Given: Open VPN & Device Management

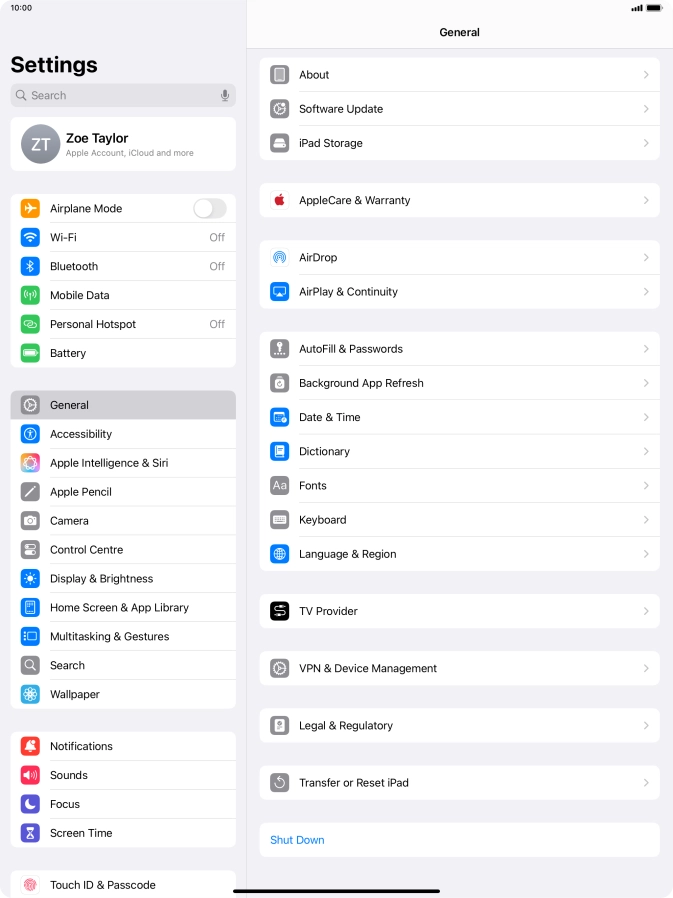Looking at the screenshot, I should click(x=459, y=668).
